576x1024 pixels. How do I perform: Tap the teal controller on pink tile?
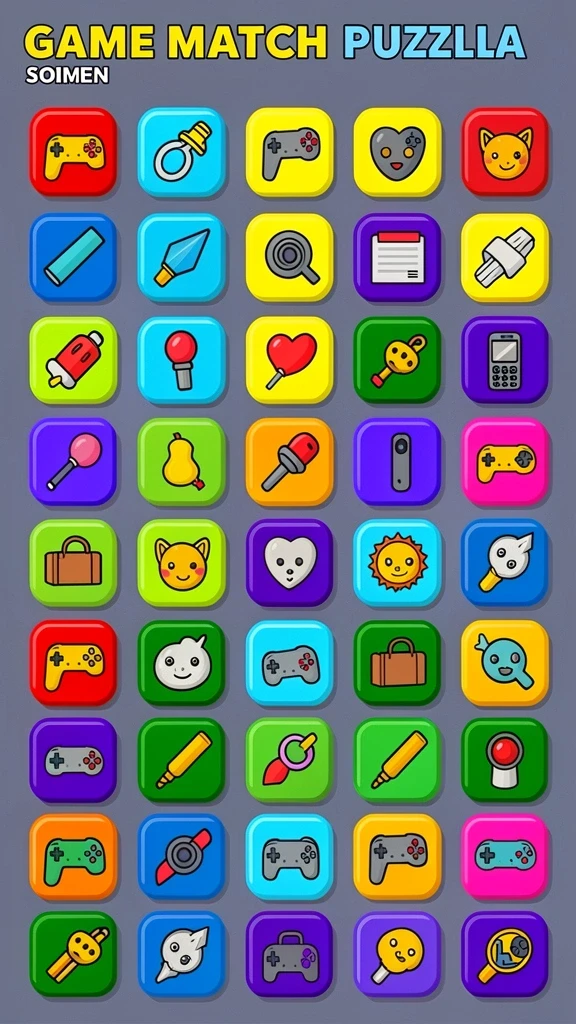click(x=505, y=857)
